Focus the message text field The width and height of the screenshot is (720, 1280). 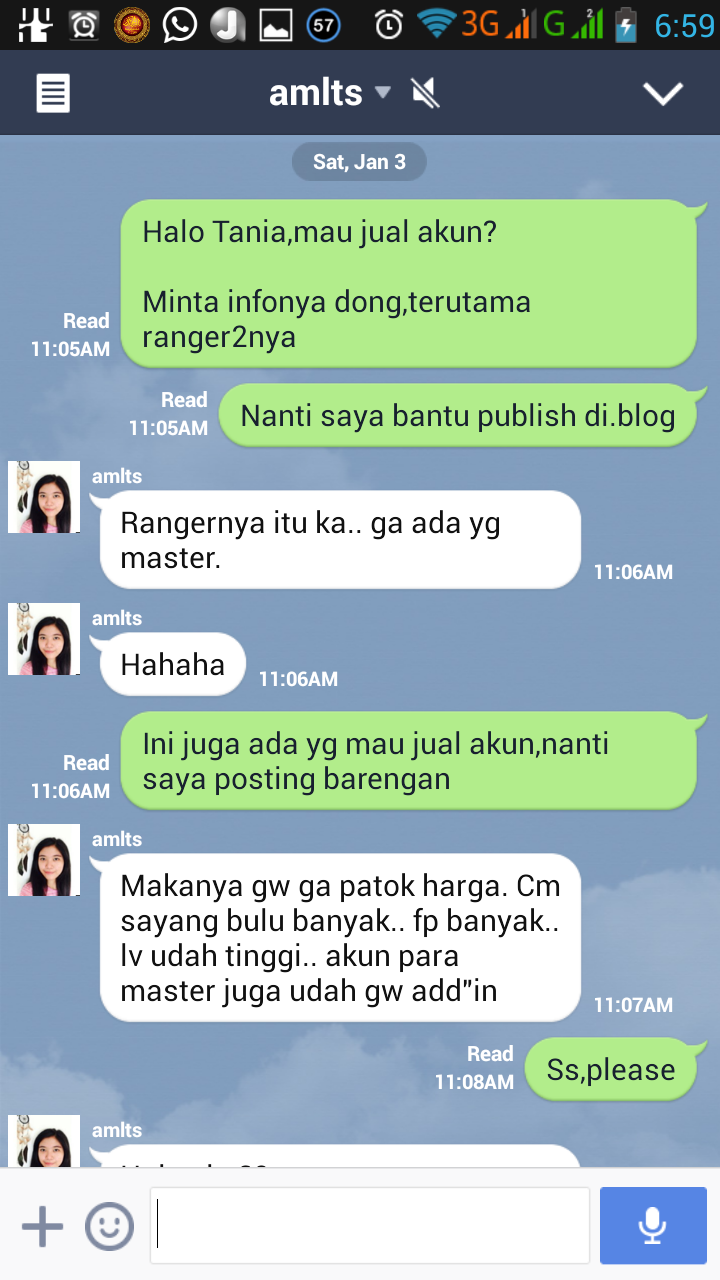pos(370,1226)
